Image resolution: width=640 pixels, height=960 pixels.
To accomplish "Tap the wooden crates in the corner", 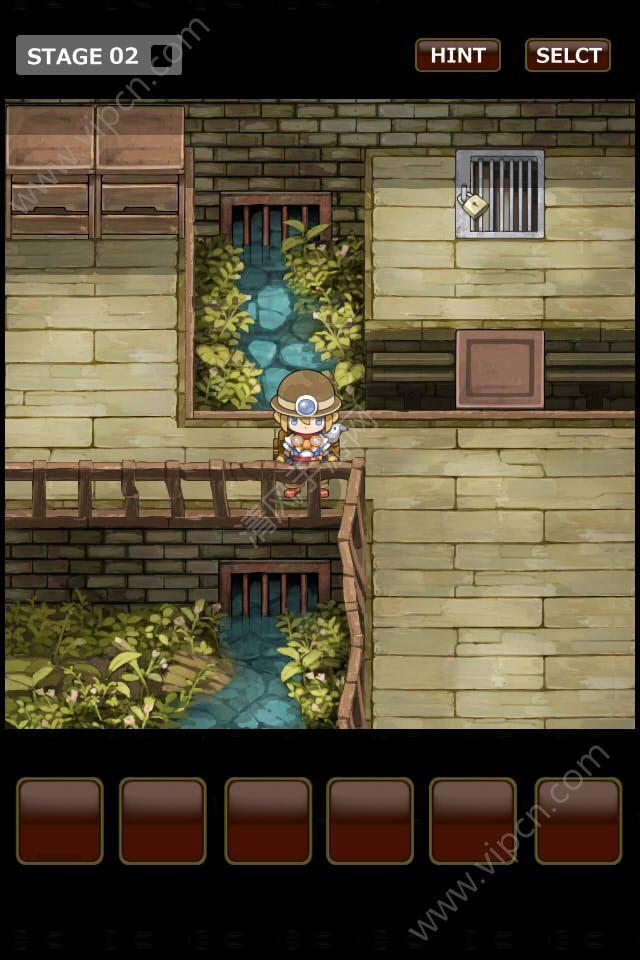I will point(95,170).
